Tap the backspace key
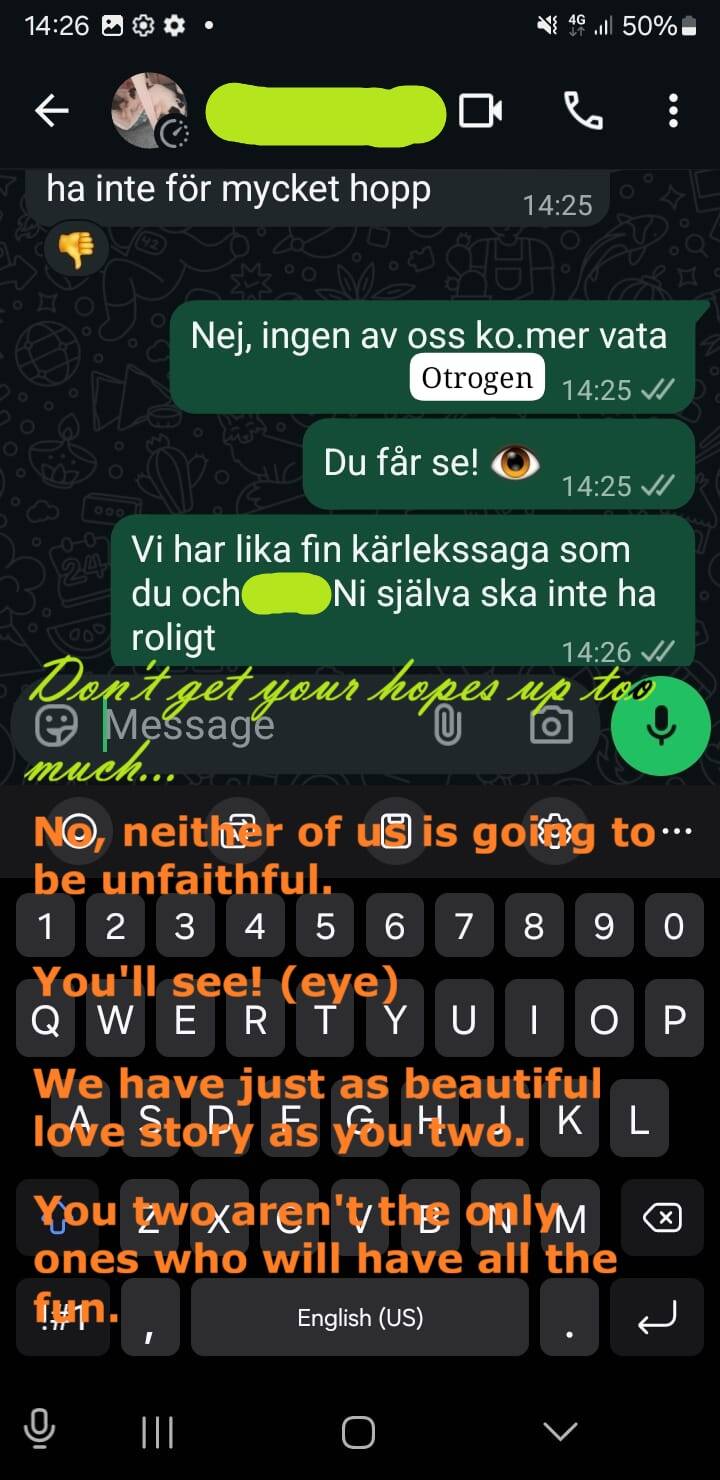The width and height of the screenshot is (720, 1480). click(x=662, y=1218)
